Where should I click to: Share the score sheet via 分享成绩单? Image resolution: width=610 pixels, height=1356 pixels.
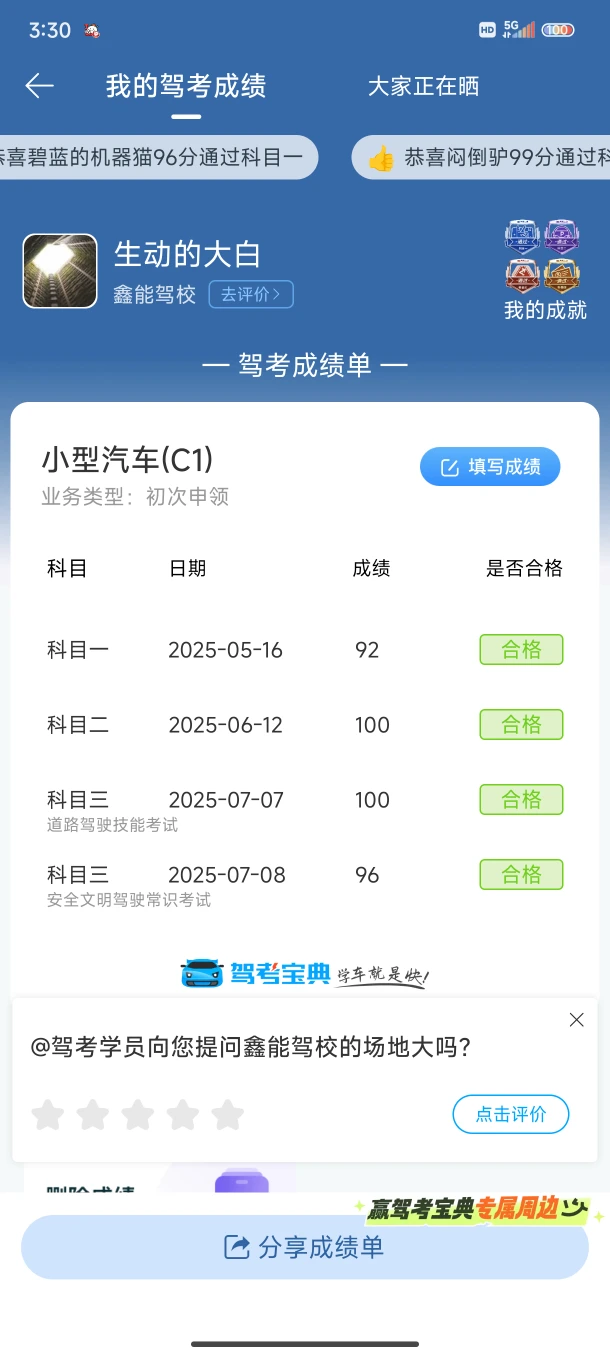coord(305,1247)
